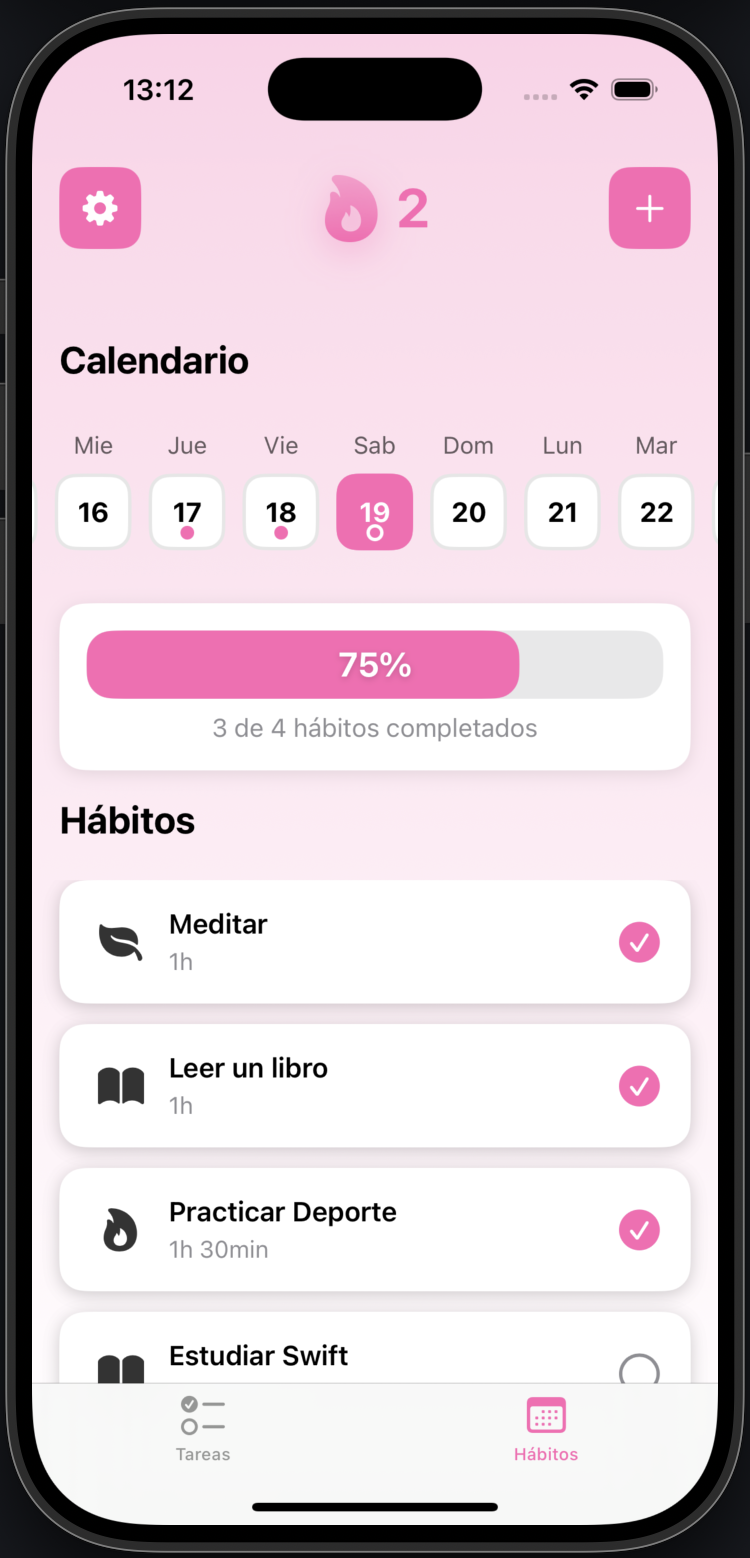The width and height of the screenshot is (750, 1558).
Task: Tap the flame icon for Practicar Deporte
Action: click(x=120, y=1229)
